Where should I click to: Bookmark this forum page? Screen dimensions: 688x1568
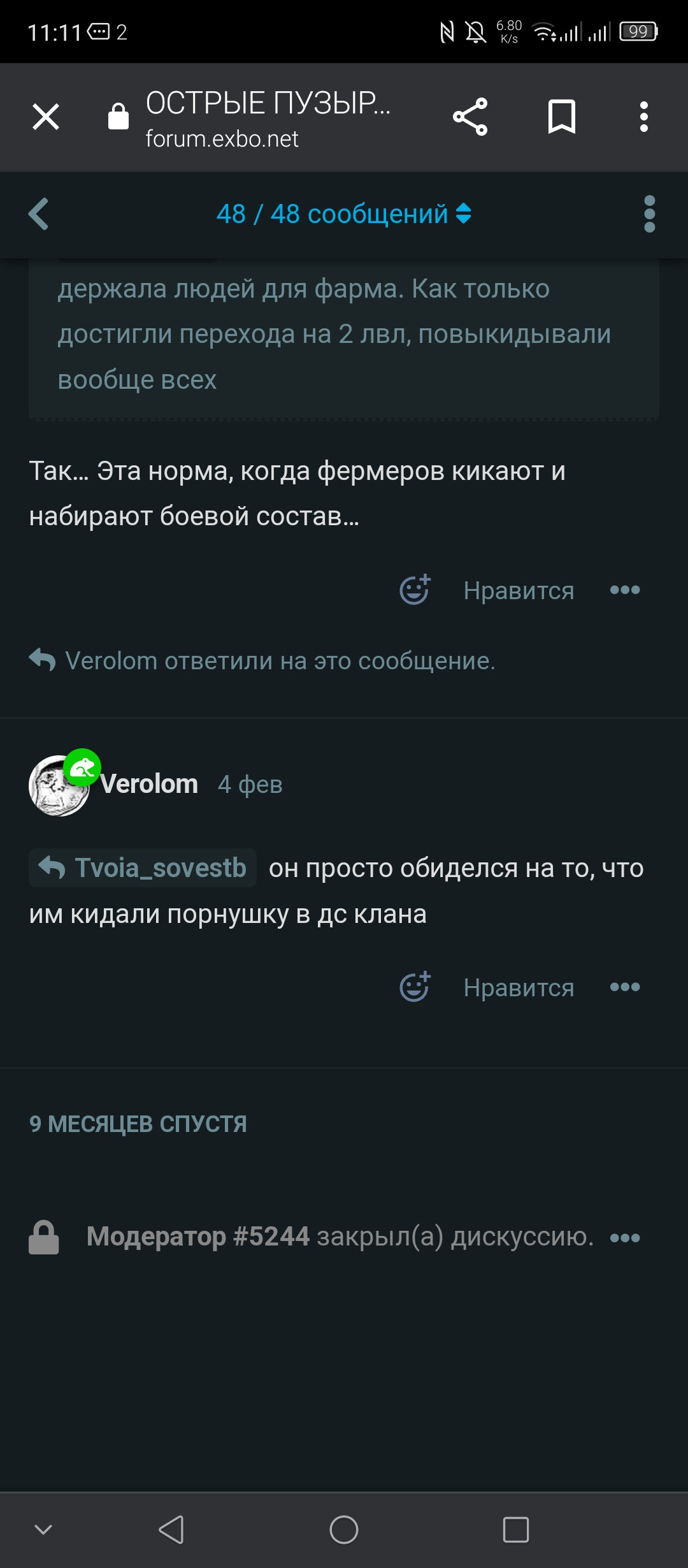pyautogui.click(x=561, y=117)
